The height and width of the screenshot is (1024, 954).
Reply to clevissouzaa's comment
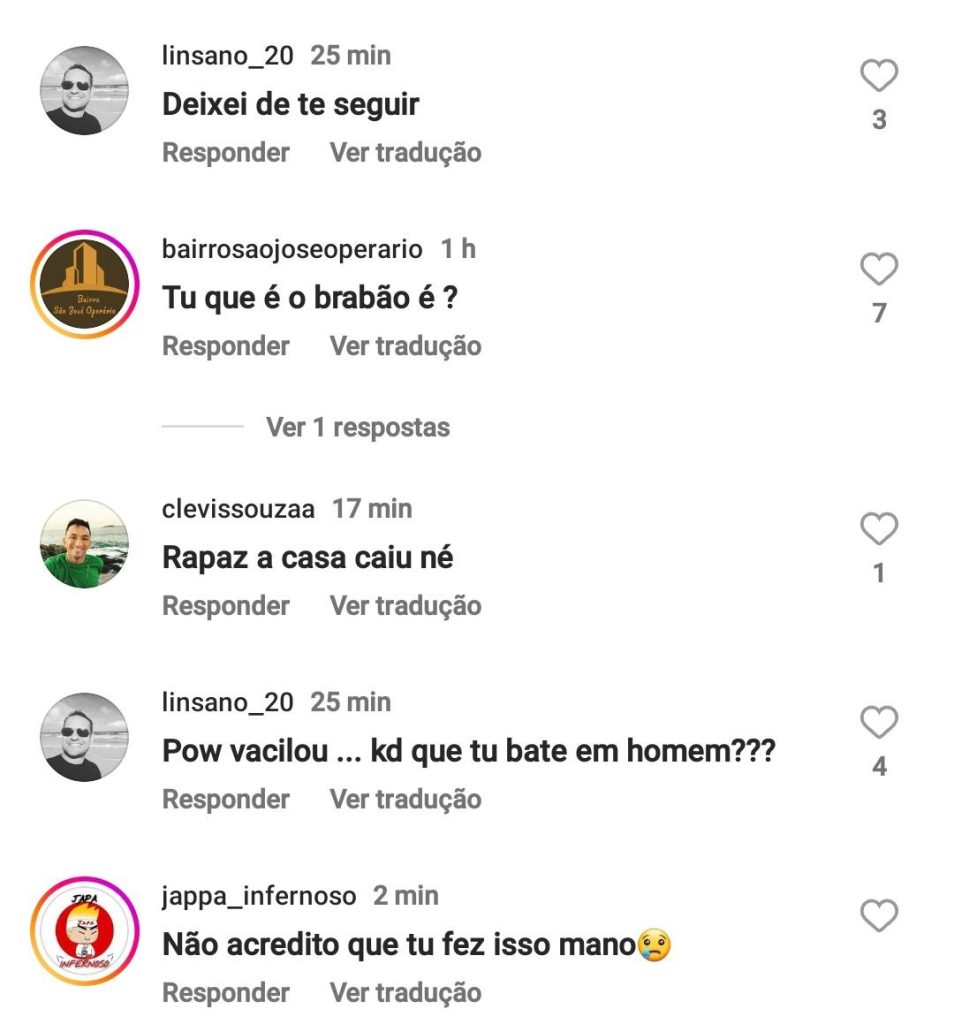point(226,606)
